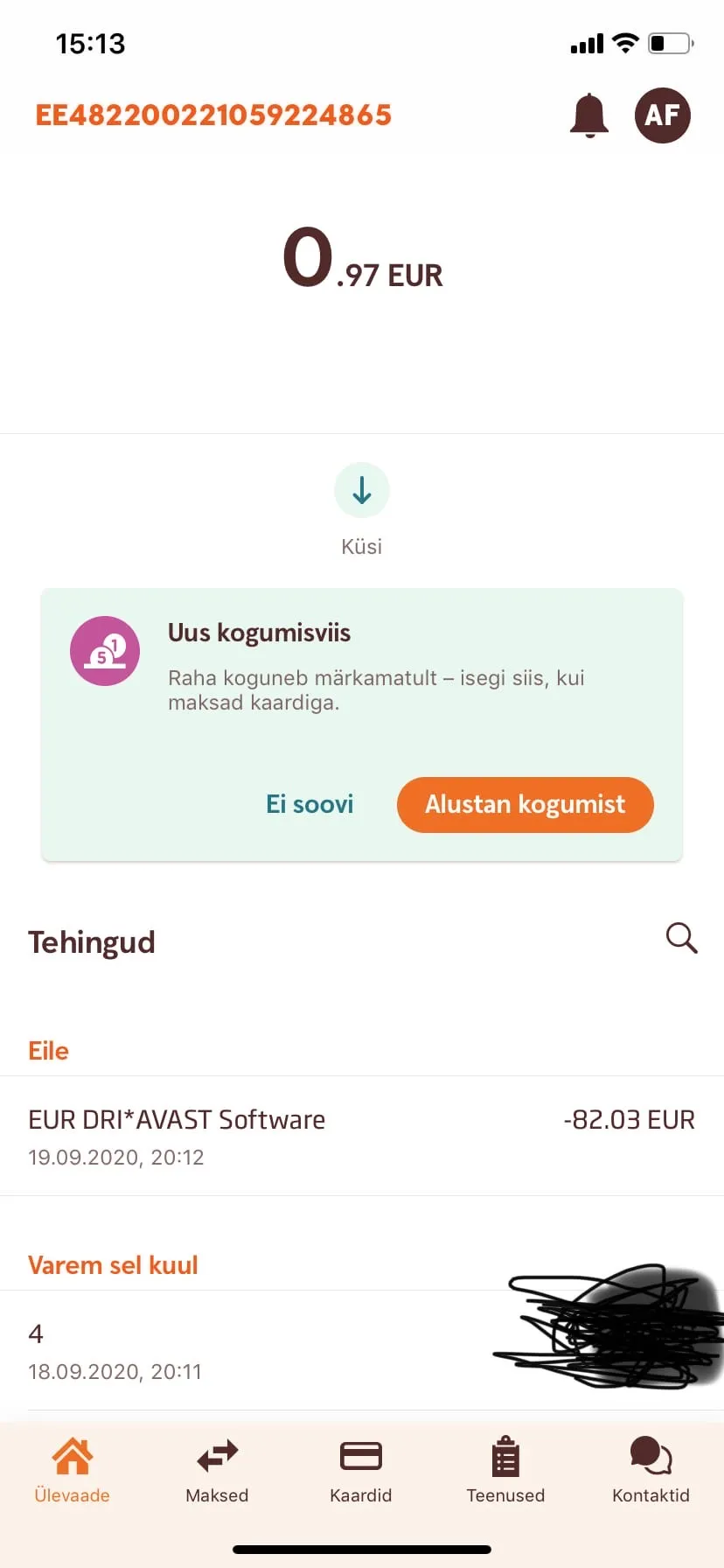Switch to the Ülevaade tab
Viewport: 724px width, 1568px height.
(72, 1470)
